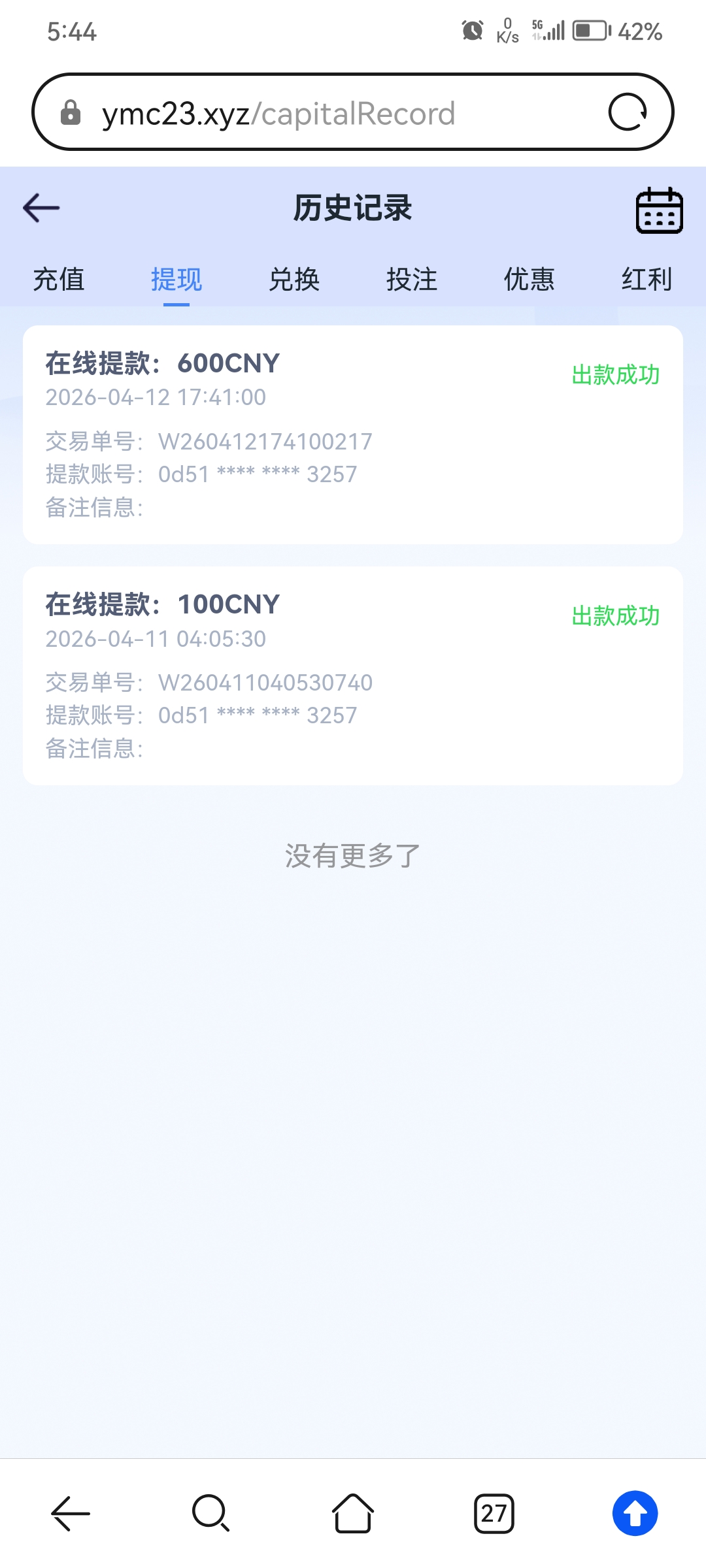Viewport: 706px width, 1568px height.
Task: Switch to the 投注 tab
Action: point(413,280)
